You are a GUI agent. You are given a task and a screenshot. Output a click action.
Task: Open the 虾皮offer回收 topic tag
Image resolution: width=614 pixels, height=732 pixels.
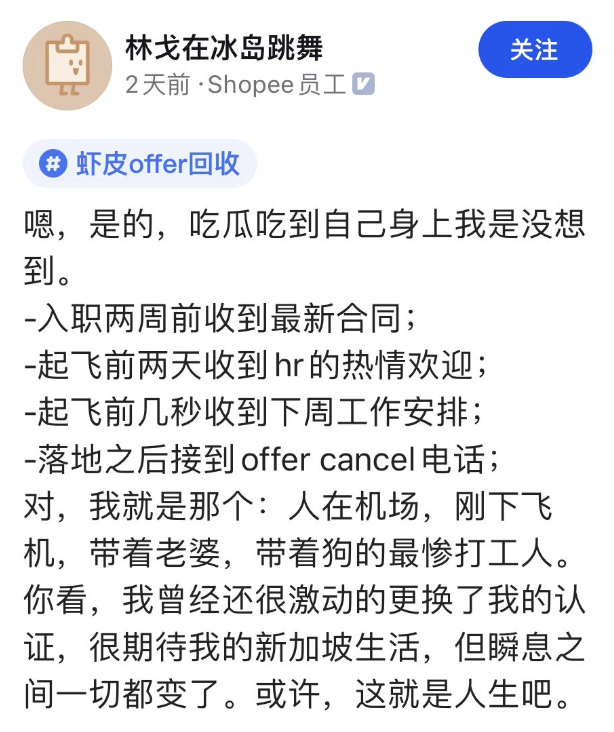click(140, 164)
